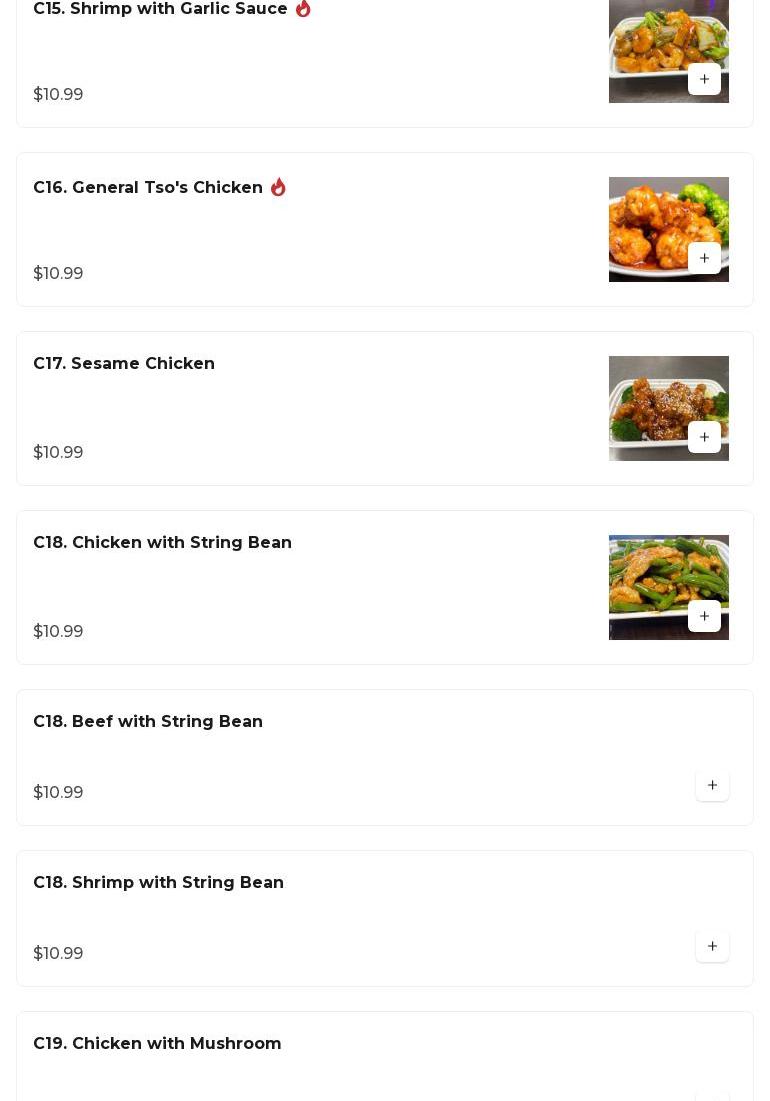Open C18 Chicken with String Bean card
Viewport: 770px width, 1101px height.
pos(162,543)
